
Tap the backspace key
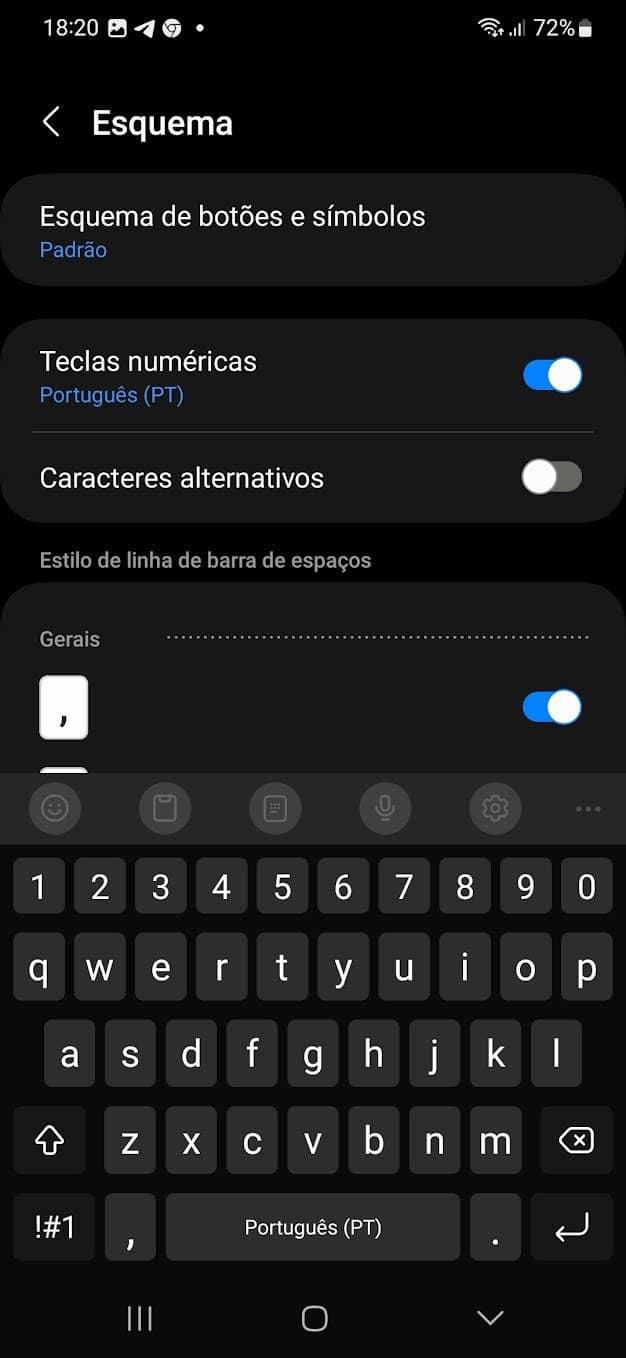pyautogui.click(x=575, y=1140)
